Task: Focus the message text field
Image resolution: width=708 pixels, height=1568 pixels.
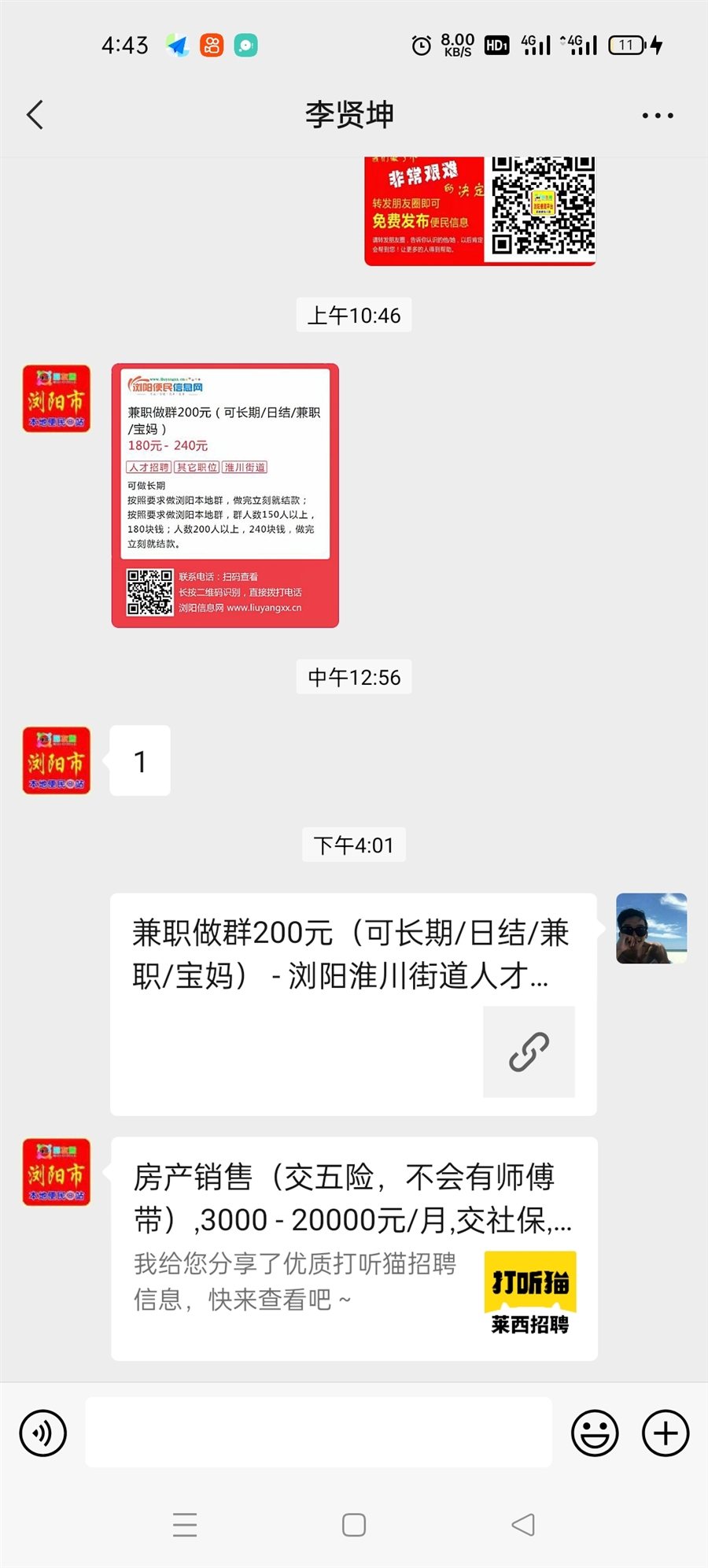Action: coord(319,1433)
